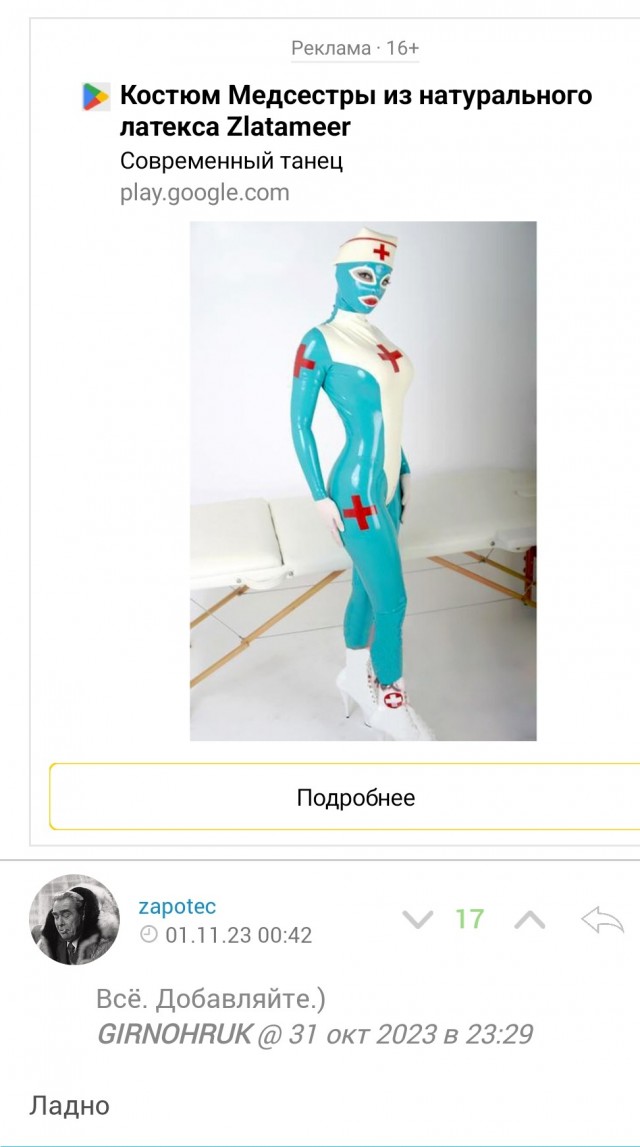Tap the Подробнее button on the ad
Viewport: 640px width, 1147px height.
pyautogui.click(x=355, y=797)
